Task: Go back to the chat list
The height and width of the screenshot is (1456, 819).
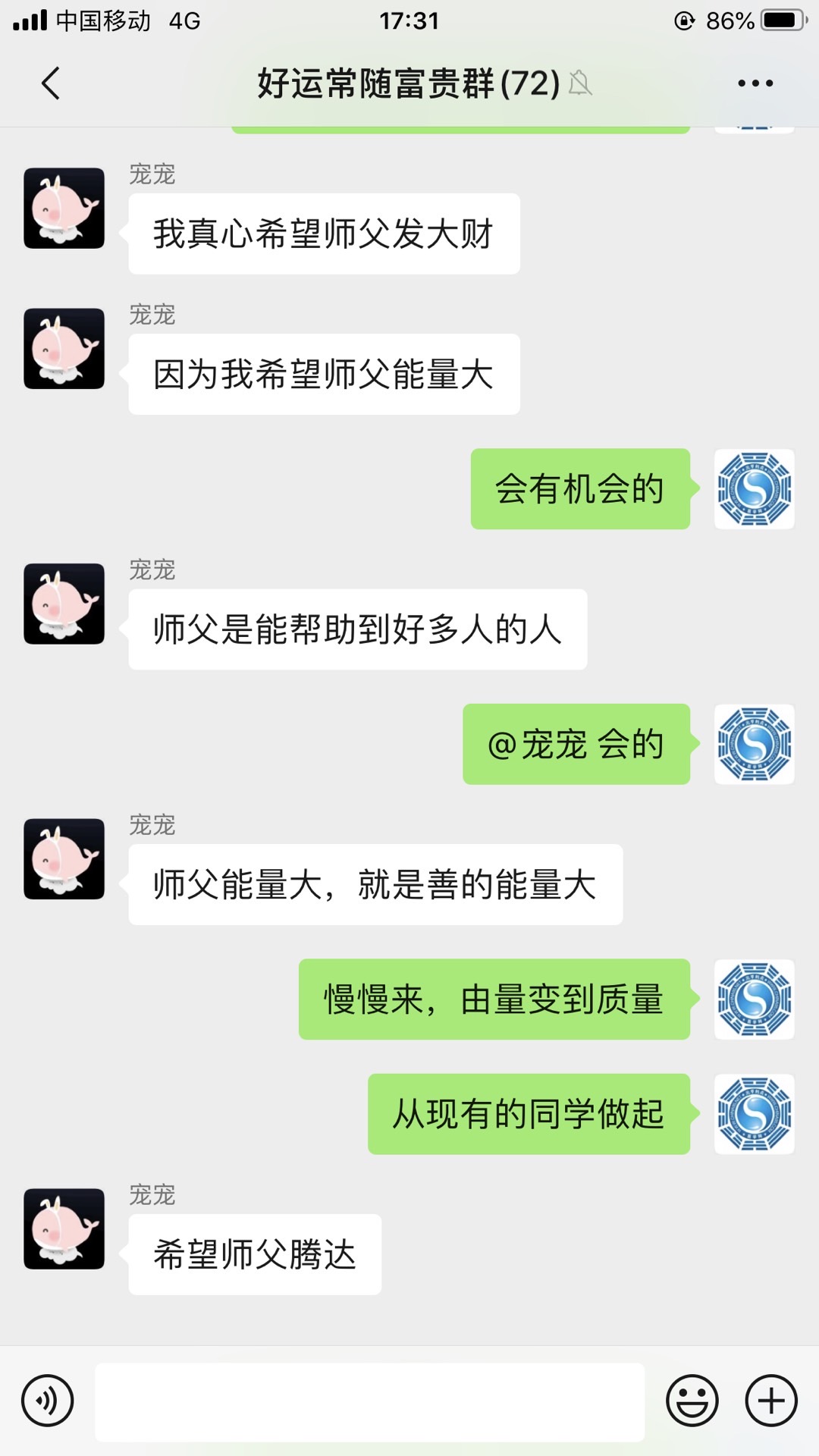Action: pos(50,83)
